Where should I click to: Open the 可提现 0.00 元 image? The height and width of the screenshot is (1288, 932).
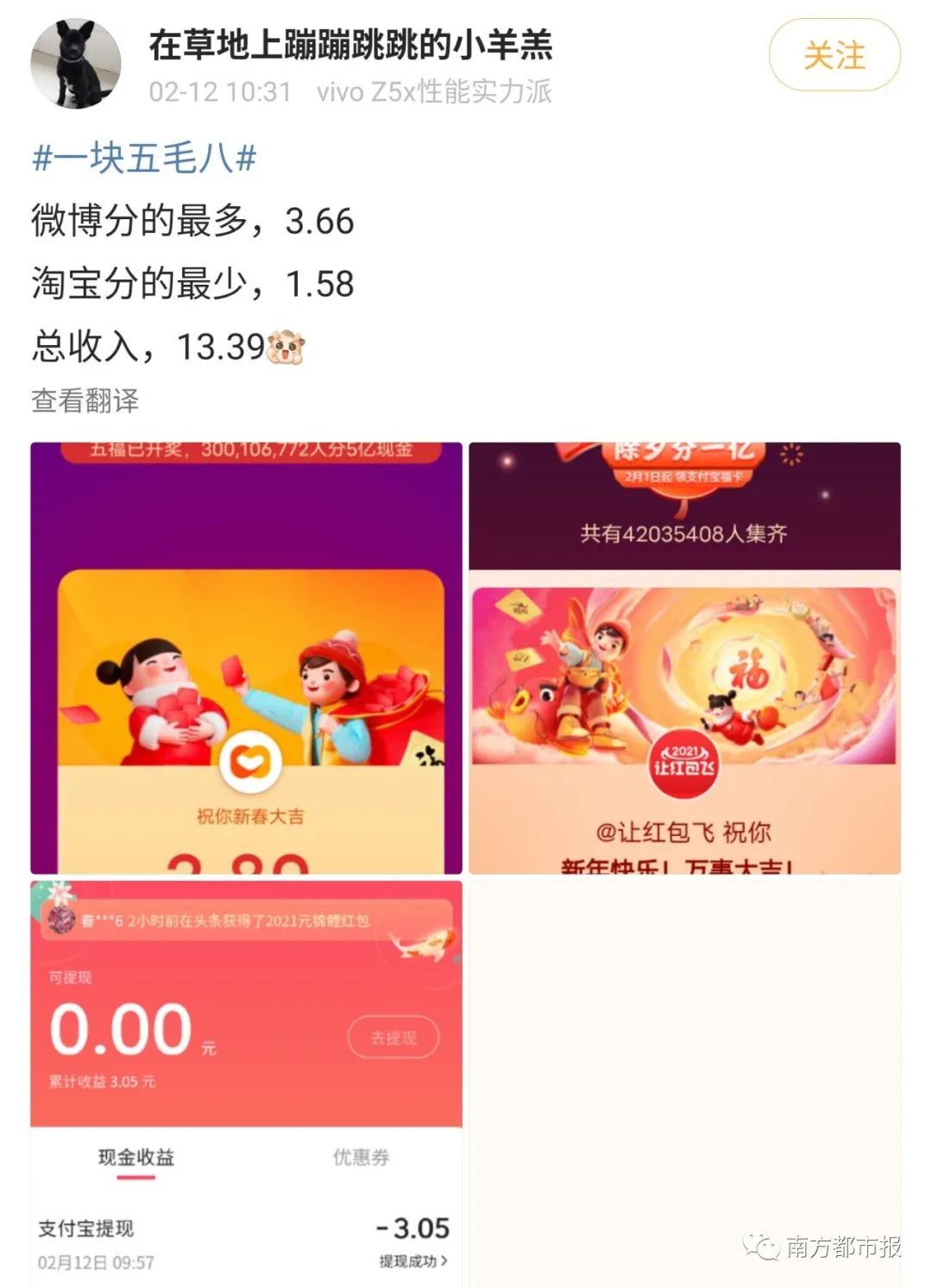pos(247,1084)
